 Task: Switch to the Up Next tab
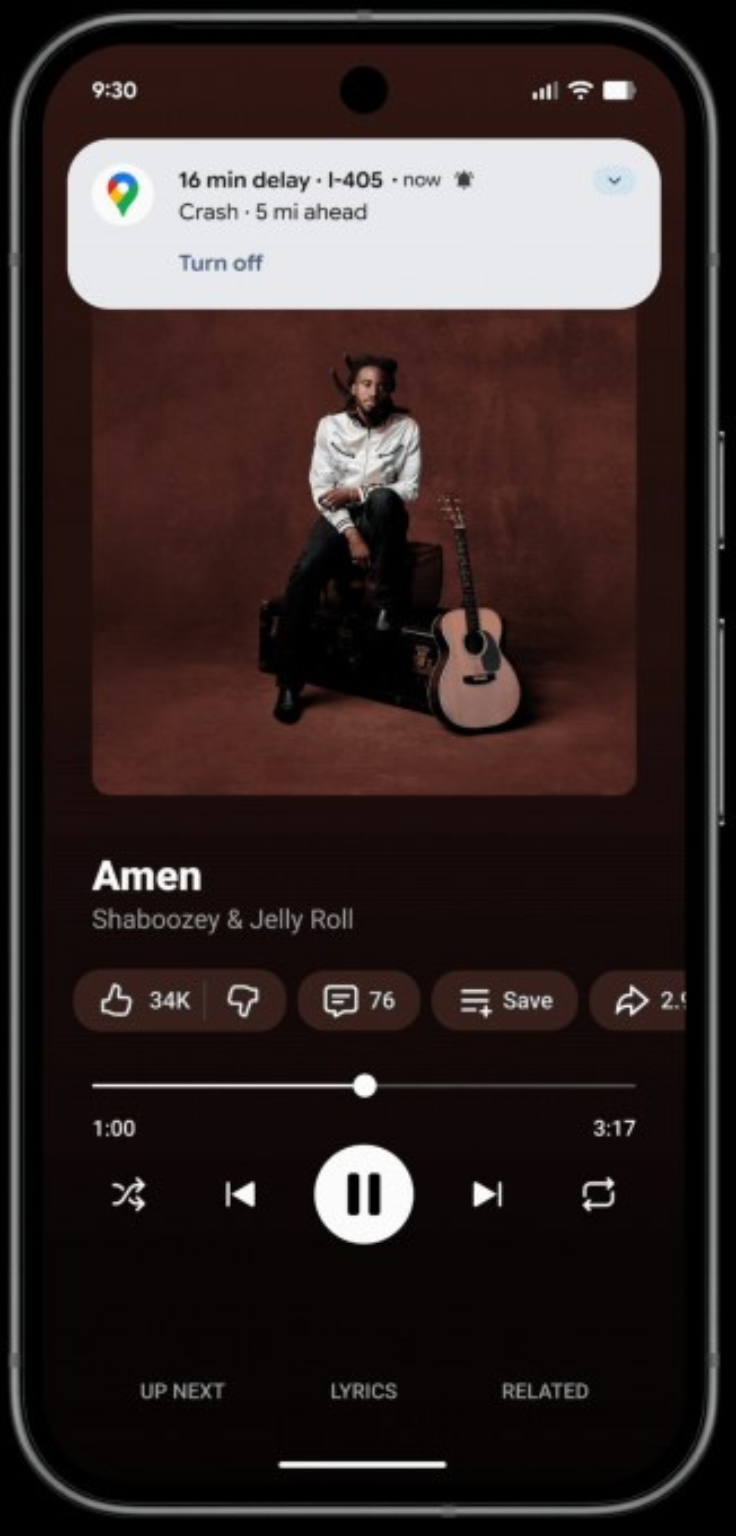click(182, 1391)
